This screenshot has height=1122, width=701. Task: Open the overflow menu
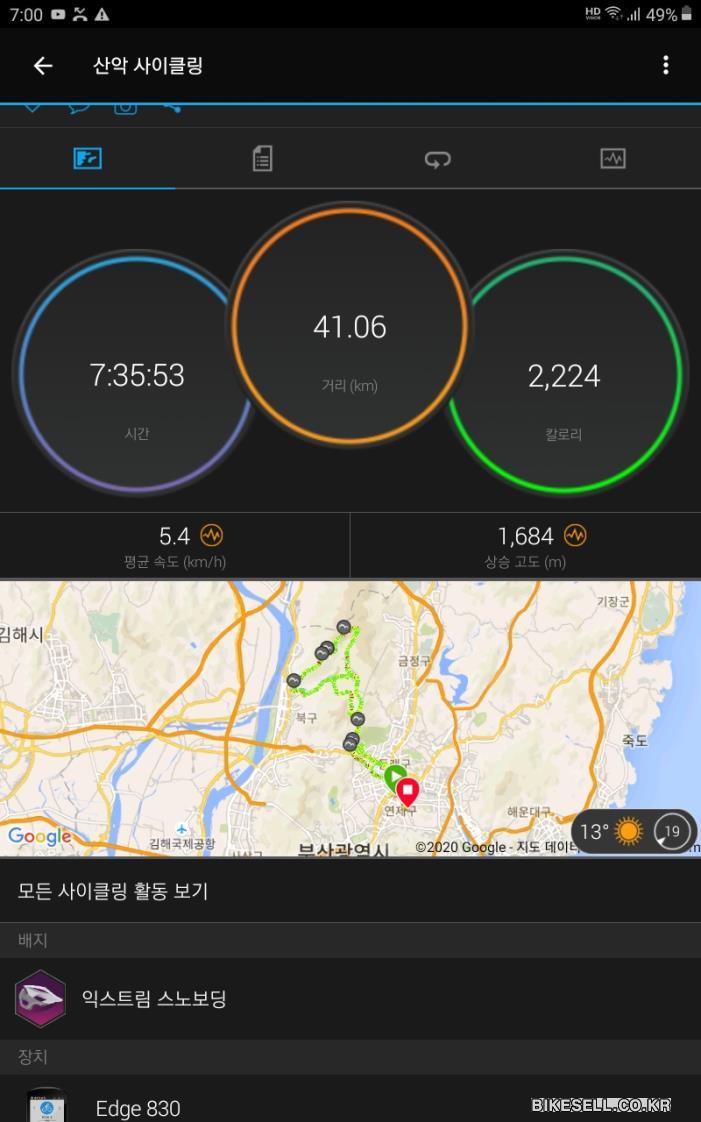click(x=665, y=66)
